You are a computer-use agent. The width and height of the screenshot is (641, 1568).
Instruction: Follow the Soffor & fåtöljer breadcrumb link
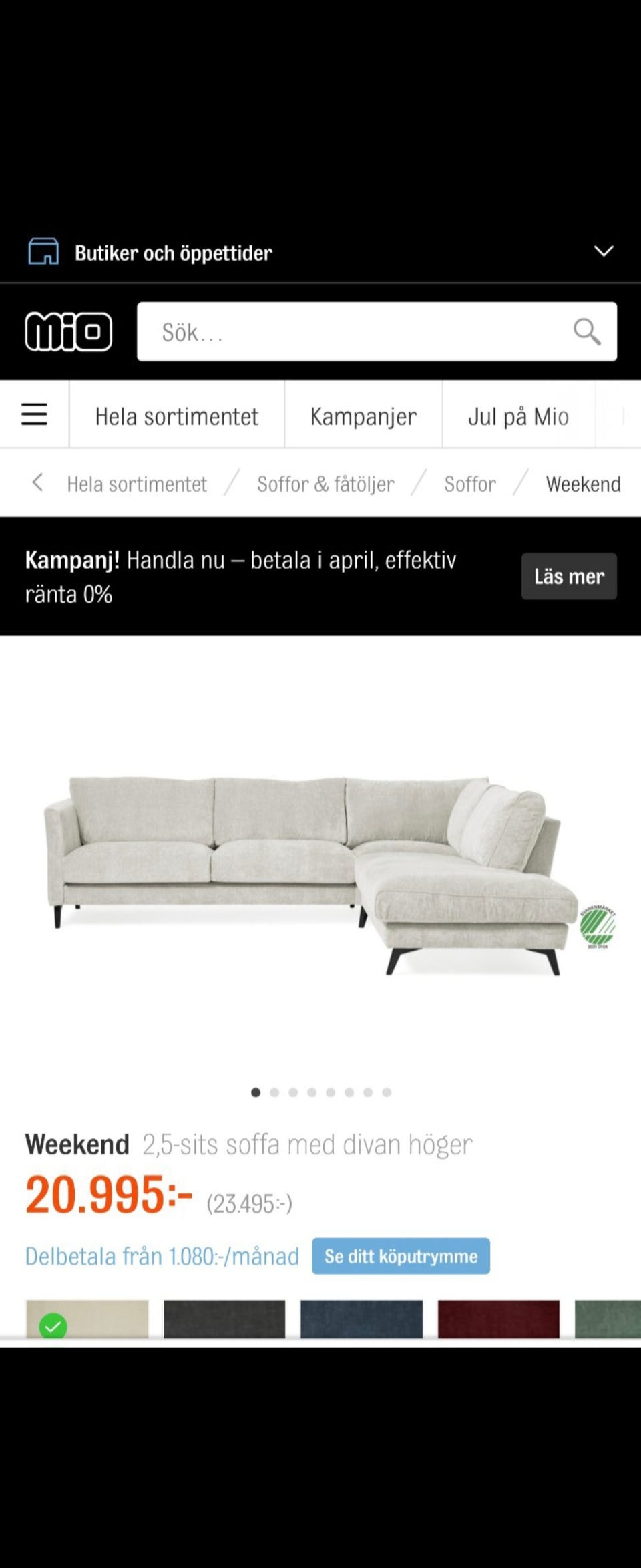pyautogui.click(x=324, y=483)
